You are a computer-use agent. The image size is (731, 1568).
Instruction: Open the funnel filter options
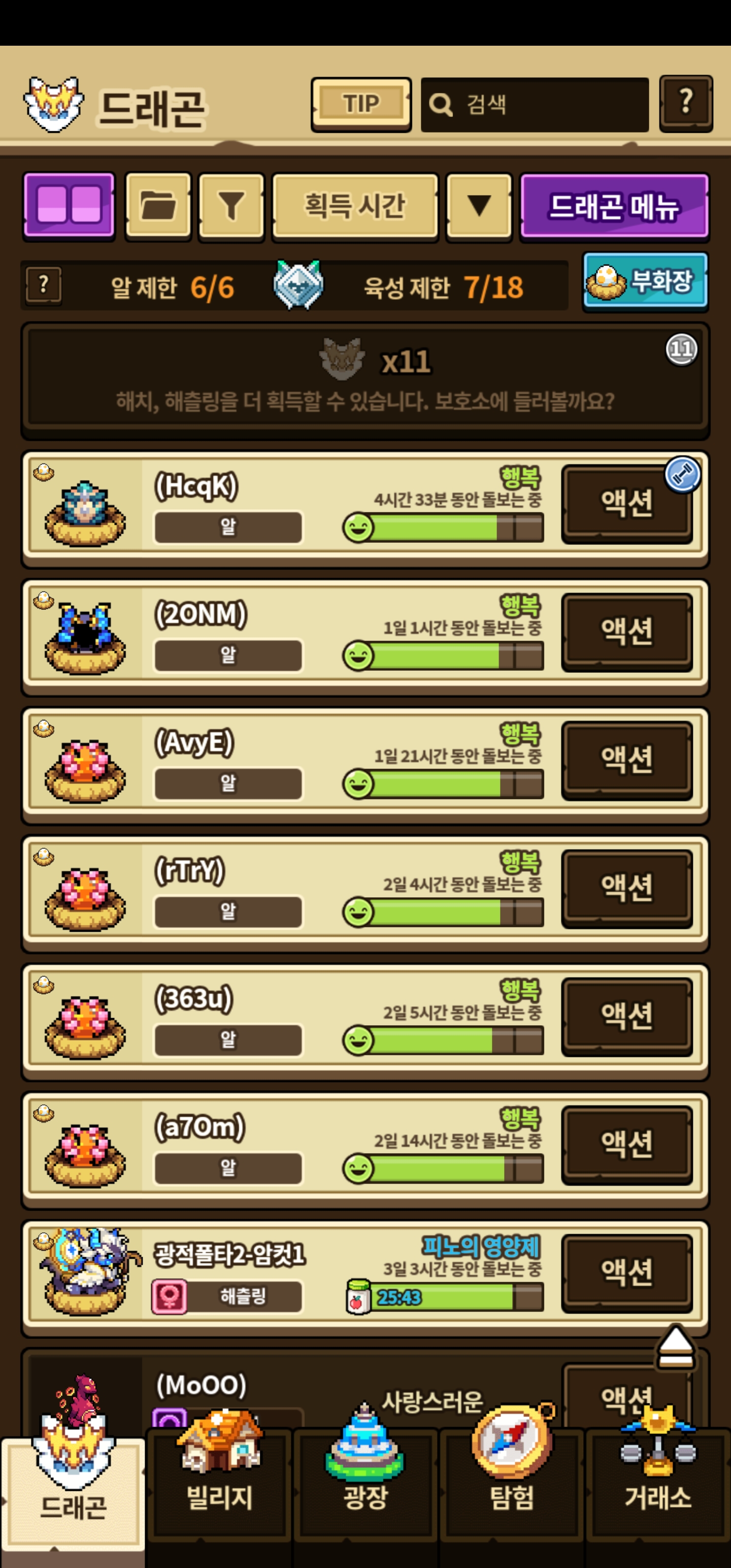[x=231, y=206]
